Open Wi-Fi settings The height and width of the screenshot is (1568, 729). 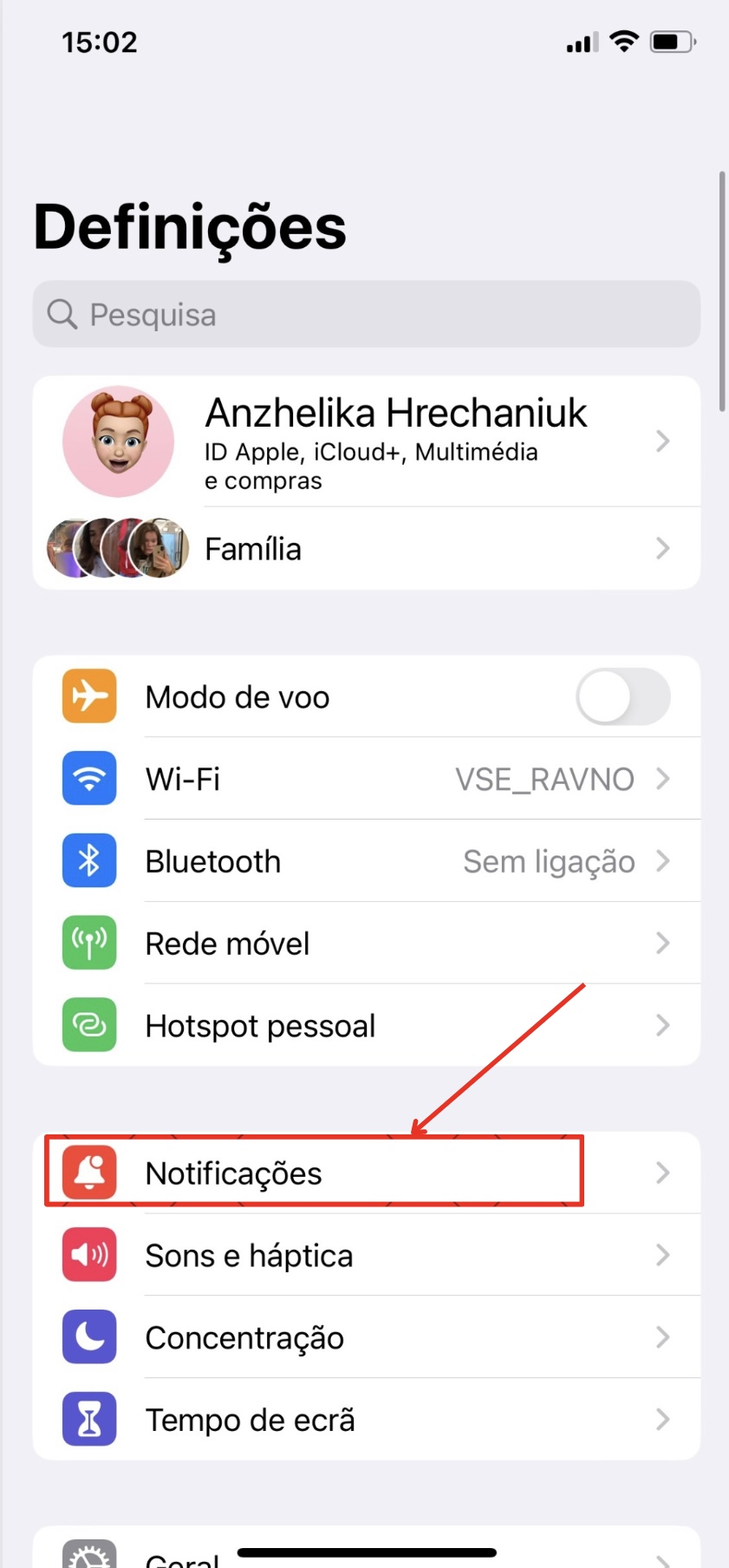pyautogui.click(x=366, y=779)
